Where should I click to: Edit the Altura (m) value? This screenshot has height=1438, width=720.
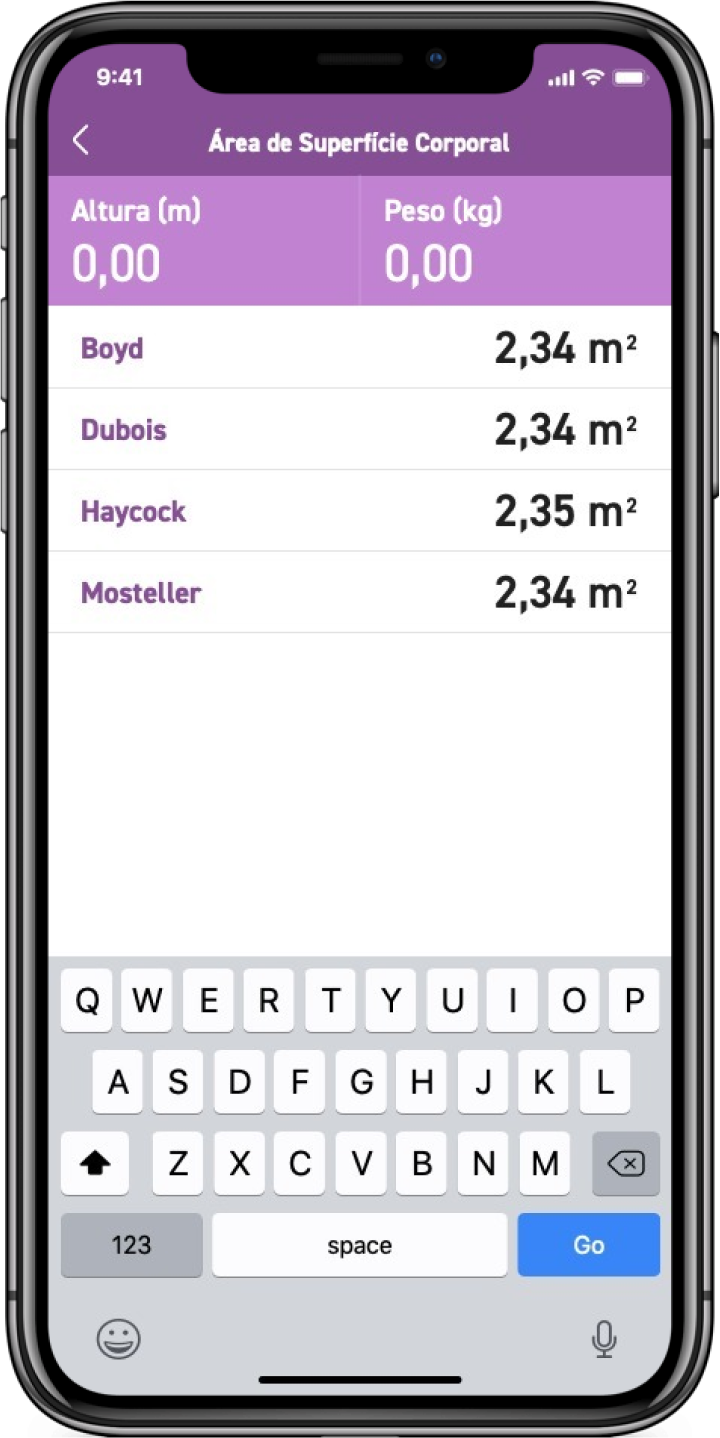pyautogui.click(x=204, y=241)
